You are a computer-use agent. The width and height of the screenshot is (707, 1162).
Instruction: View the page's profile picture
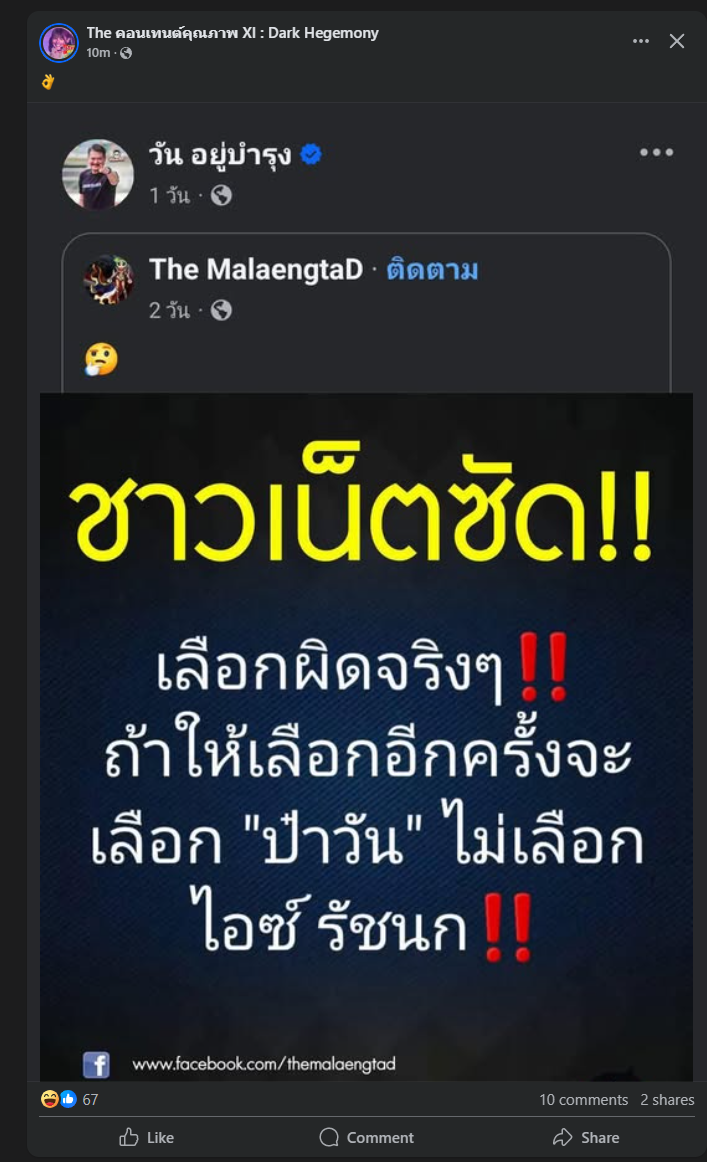(59, 42)
